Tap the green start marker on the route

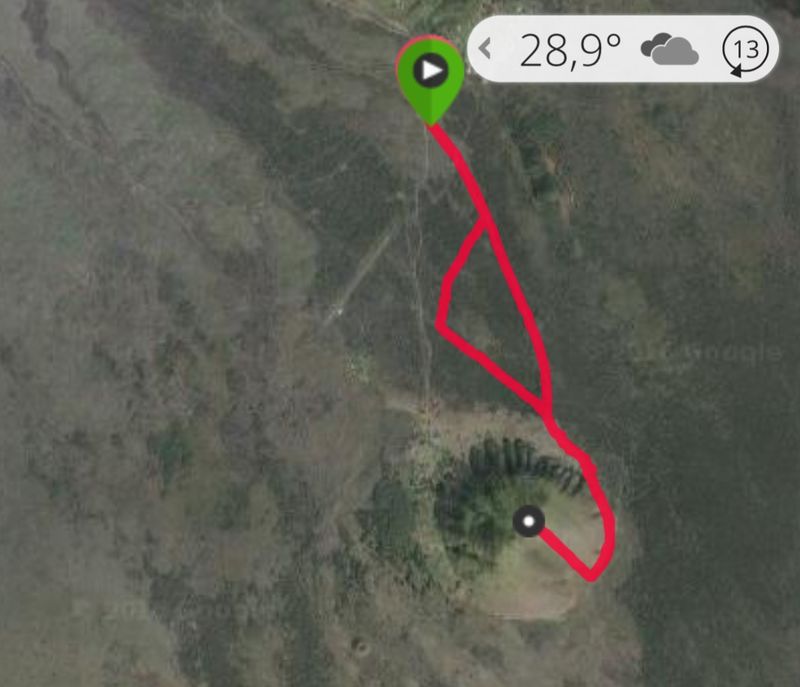[431, 74]
